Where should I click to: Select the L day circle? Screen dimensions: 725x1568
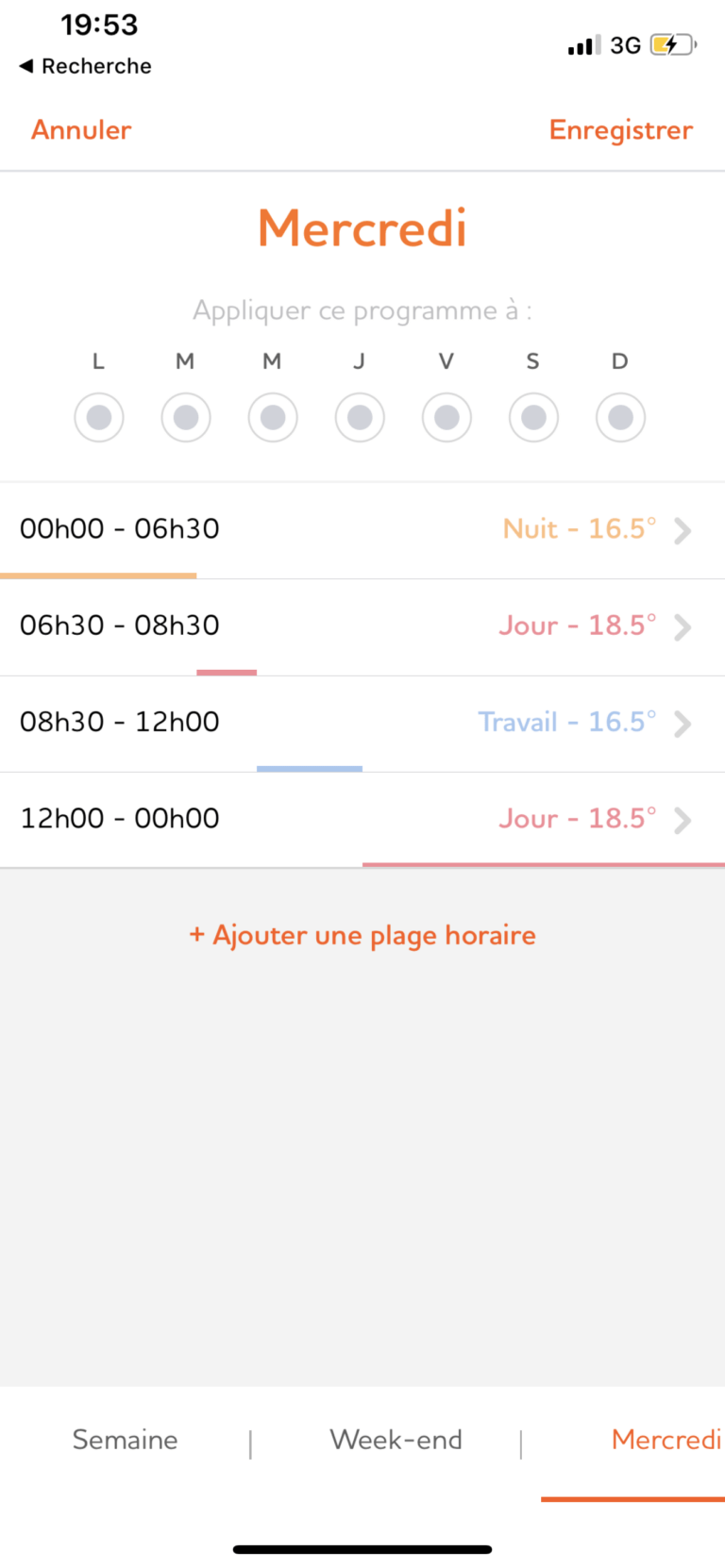(x=99, y=417)
